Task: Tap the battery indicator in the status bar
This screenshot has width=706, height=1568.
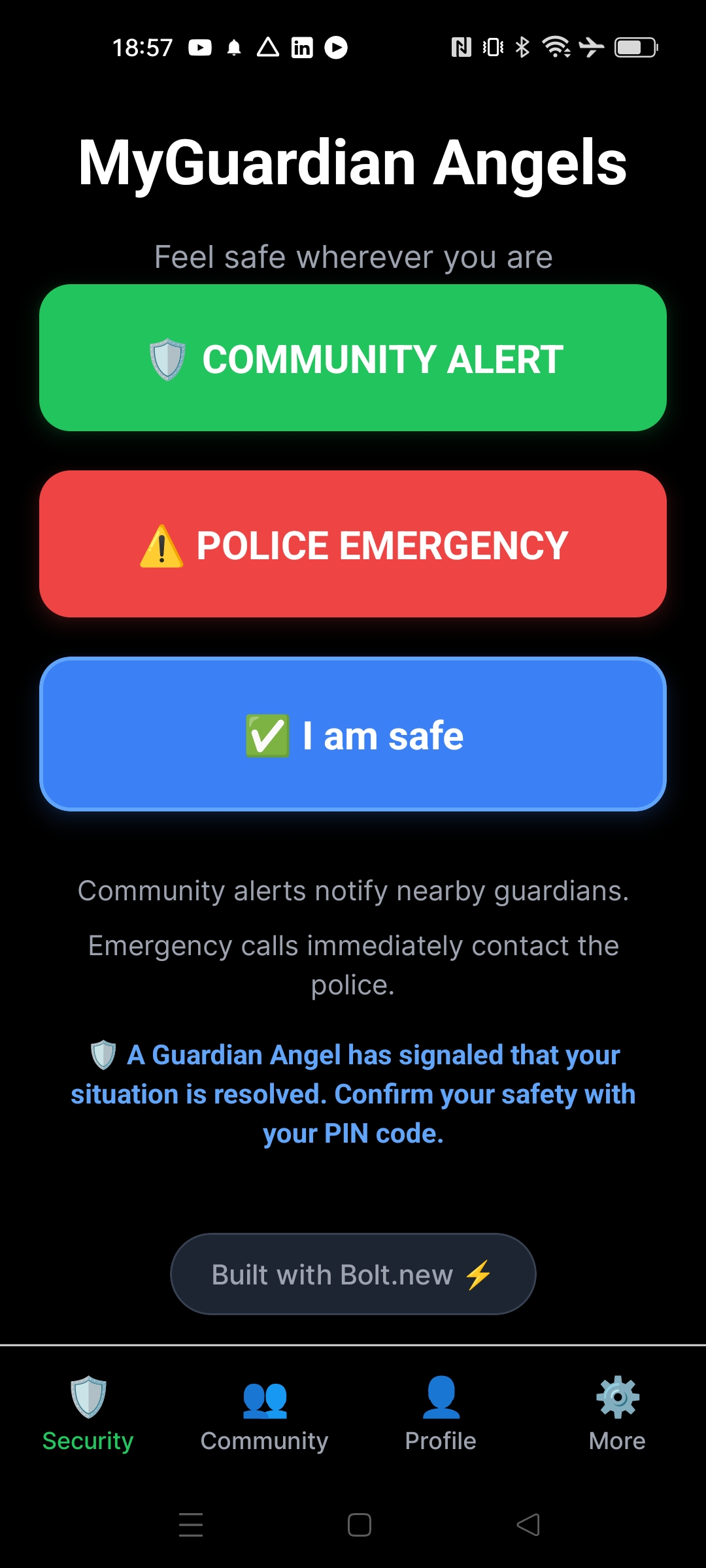Action: click(x=633, y=46)
